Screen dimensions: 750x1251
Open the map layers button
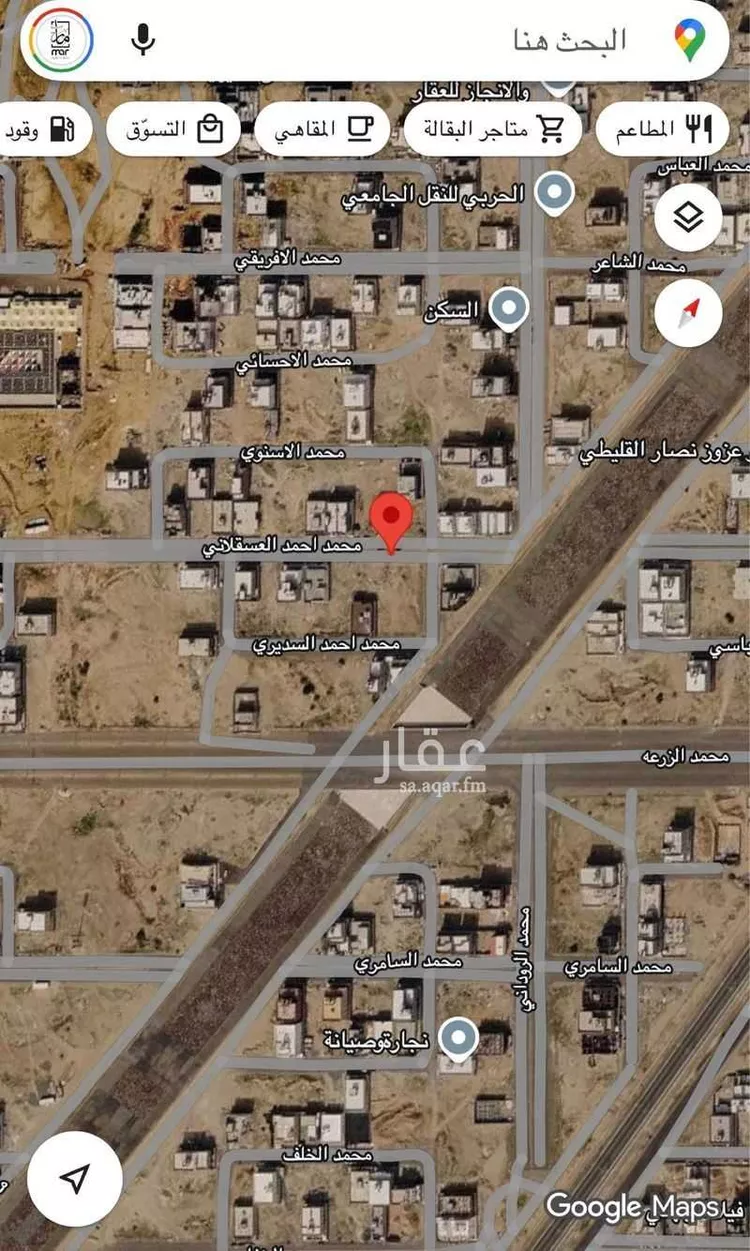pos(689,219)
